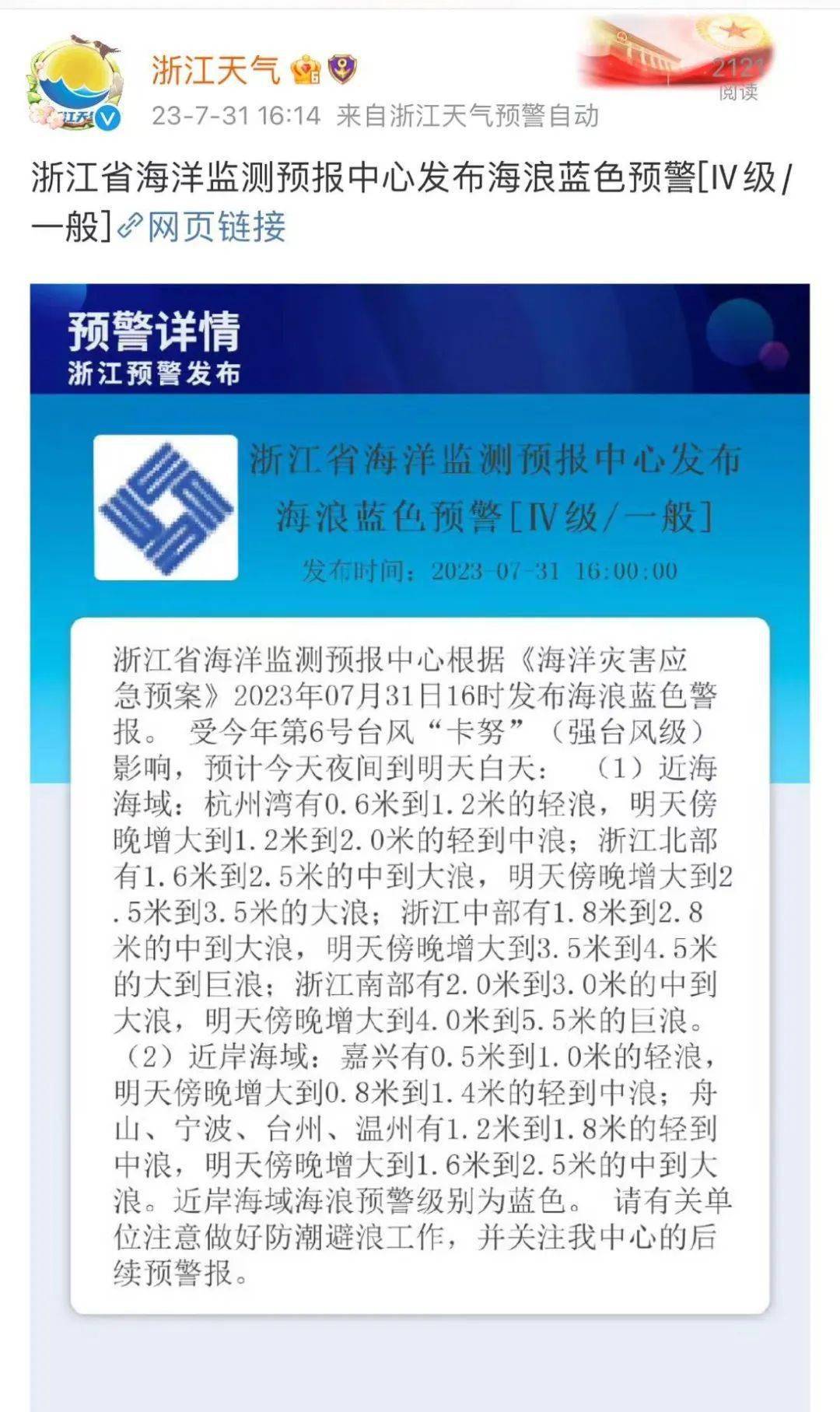Viewport: 840px width, 1412px height.
Task: Open the 浙江天气 account name
Action: pyautogui.click(x=216, y=70)
